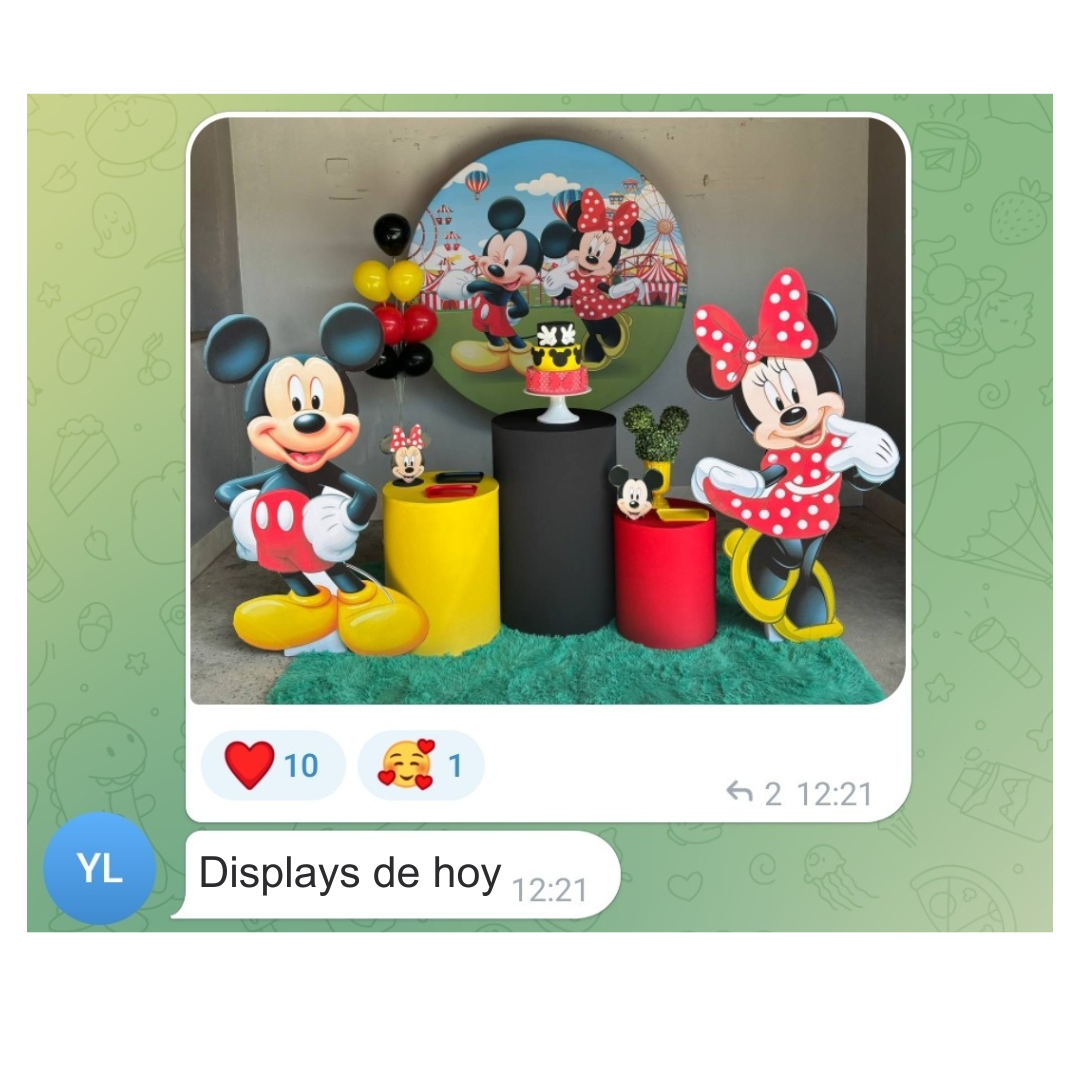The height and width of the screenshot is (1080, 1080).
Task: React with the smiling hearts emoji
Action: tap(421, 765)
